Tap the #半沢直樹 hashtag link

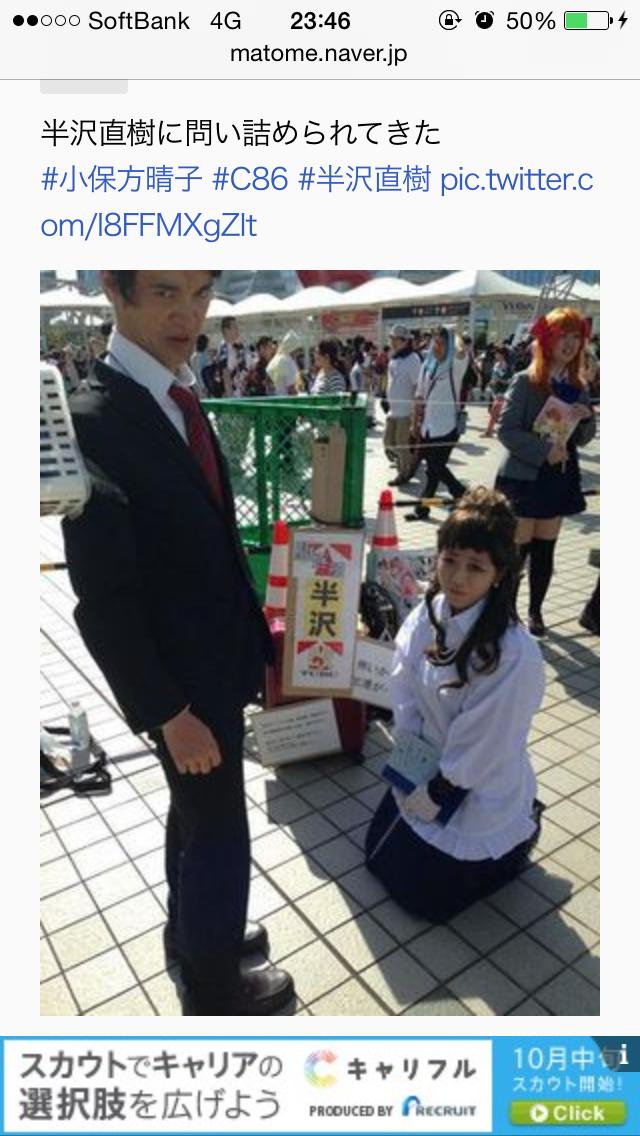click(x=366, y=180)
